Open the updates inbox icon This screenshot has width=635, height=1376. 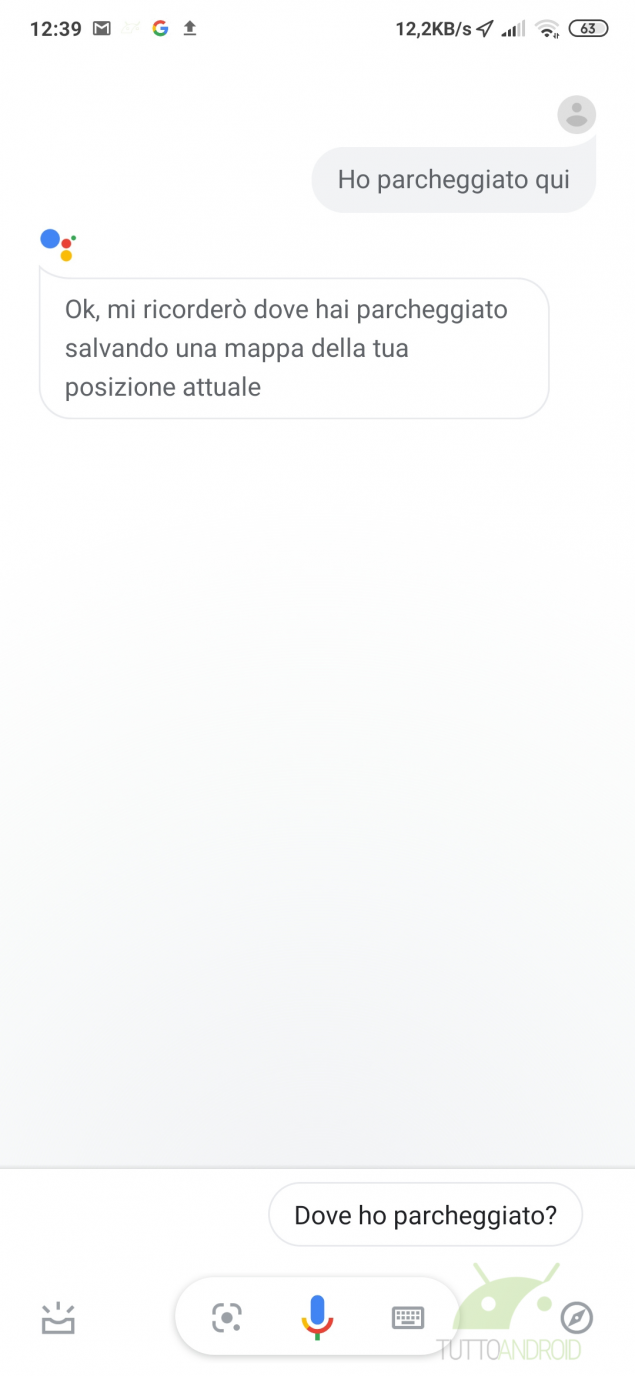point(58,1319)
